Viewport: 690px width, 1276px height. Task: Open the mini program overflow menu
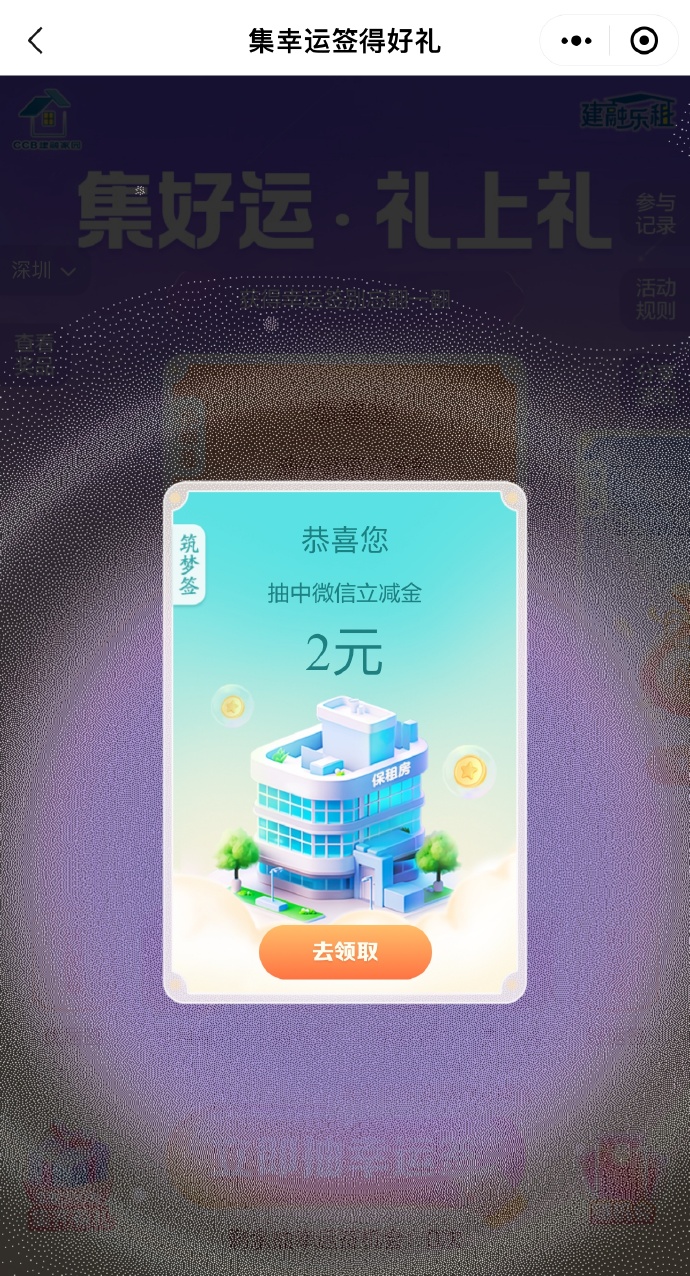coord(576,41)
